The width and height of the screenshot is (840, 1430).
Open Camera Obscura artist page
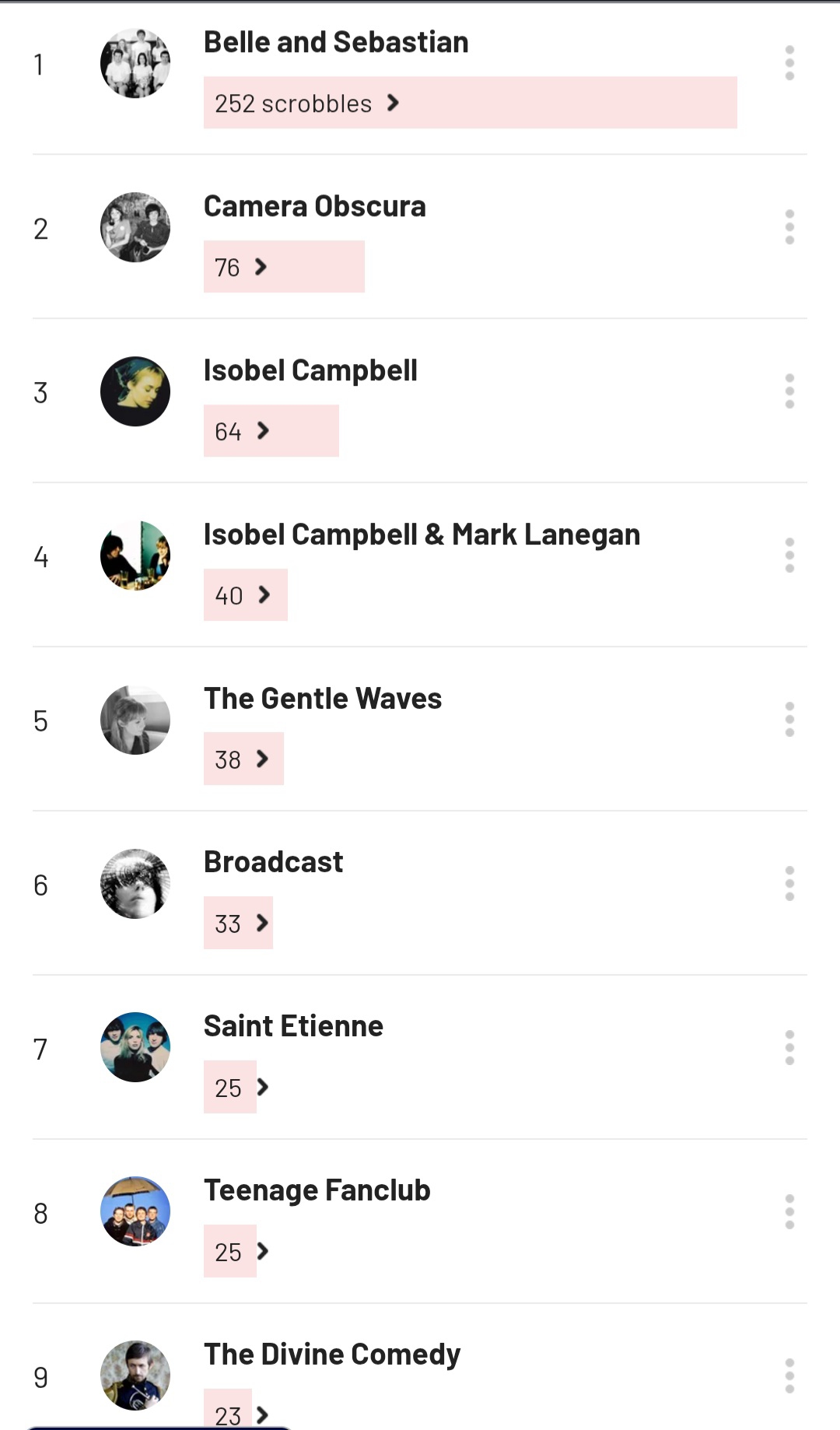[314, 207]
